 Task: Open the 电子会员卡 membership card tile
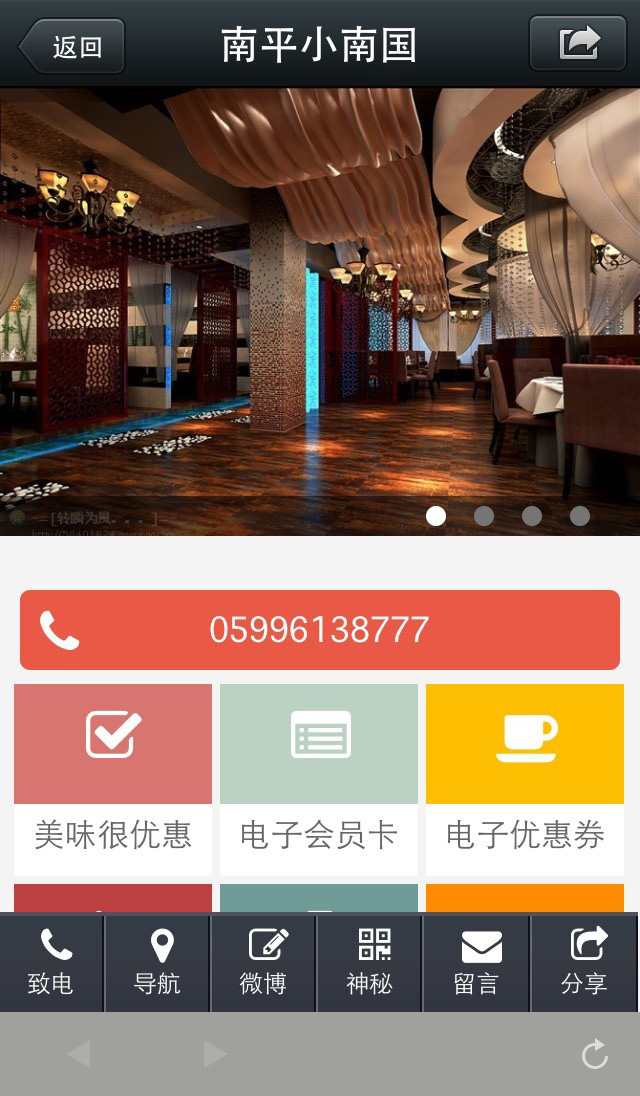click(x=319, y=778)
